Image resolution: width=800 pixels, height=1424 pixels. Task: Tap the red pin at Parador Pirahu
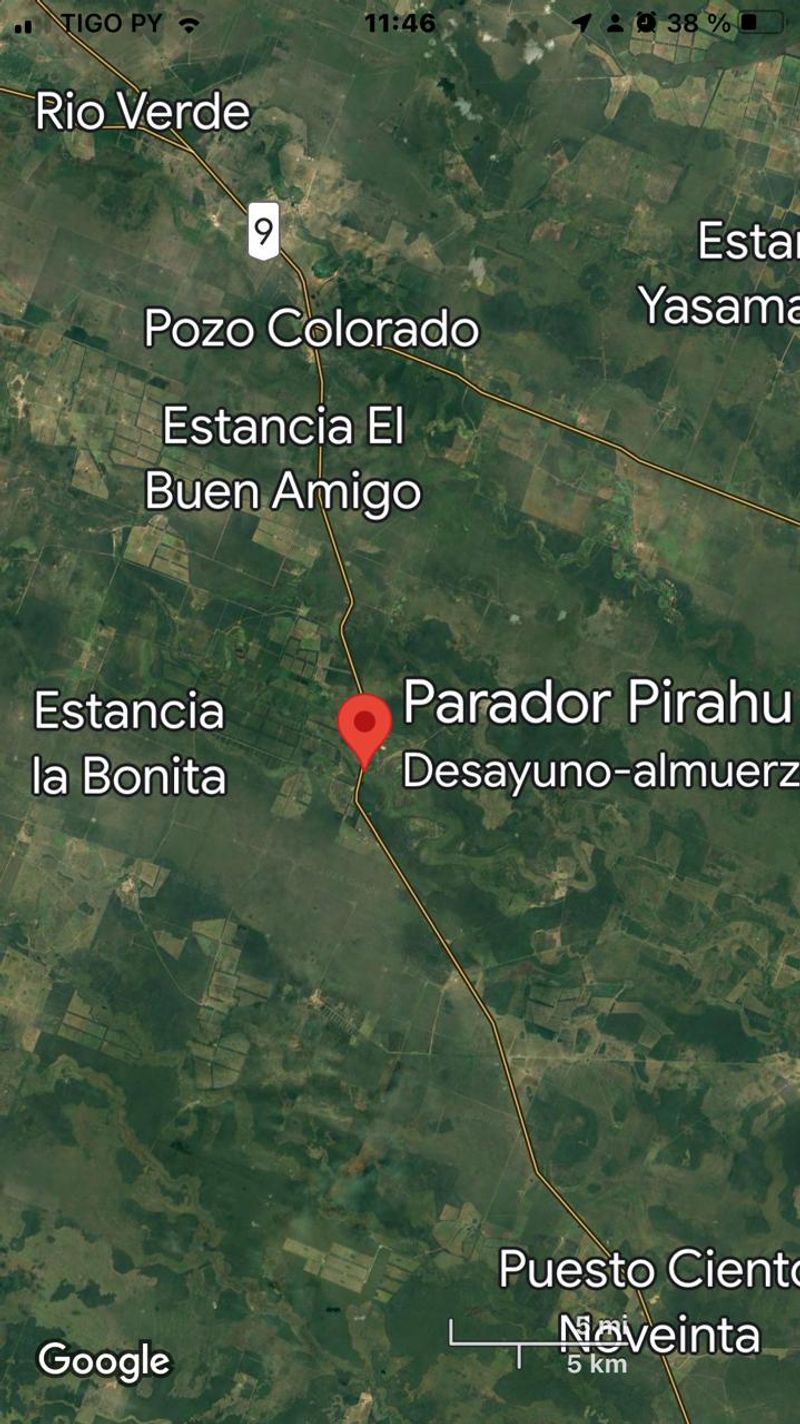coord(365,724)
